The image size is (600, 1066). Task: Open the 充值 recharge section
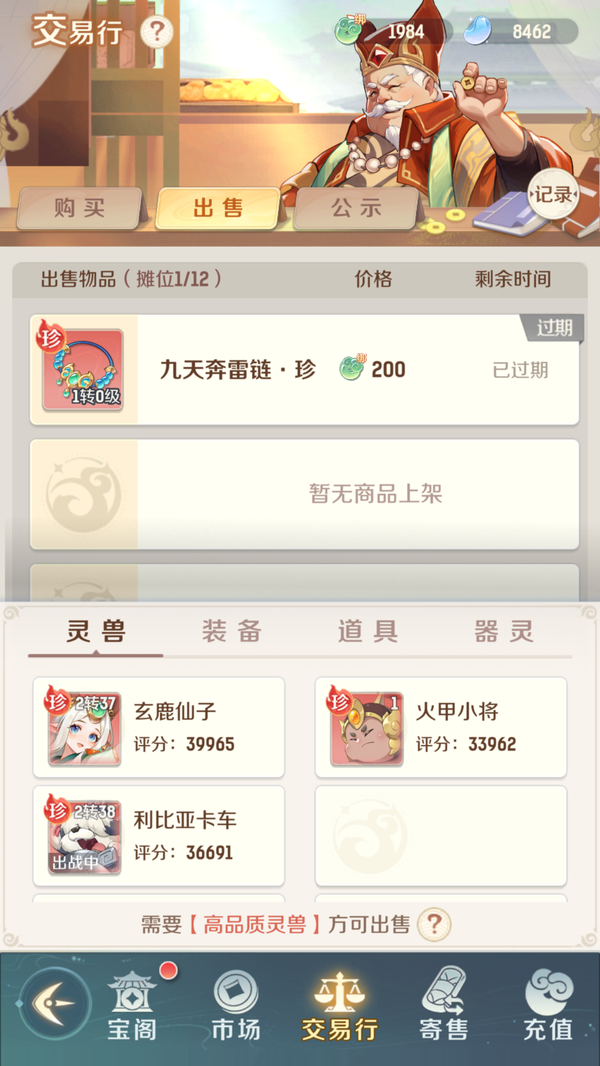coord(547,1003)
